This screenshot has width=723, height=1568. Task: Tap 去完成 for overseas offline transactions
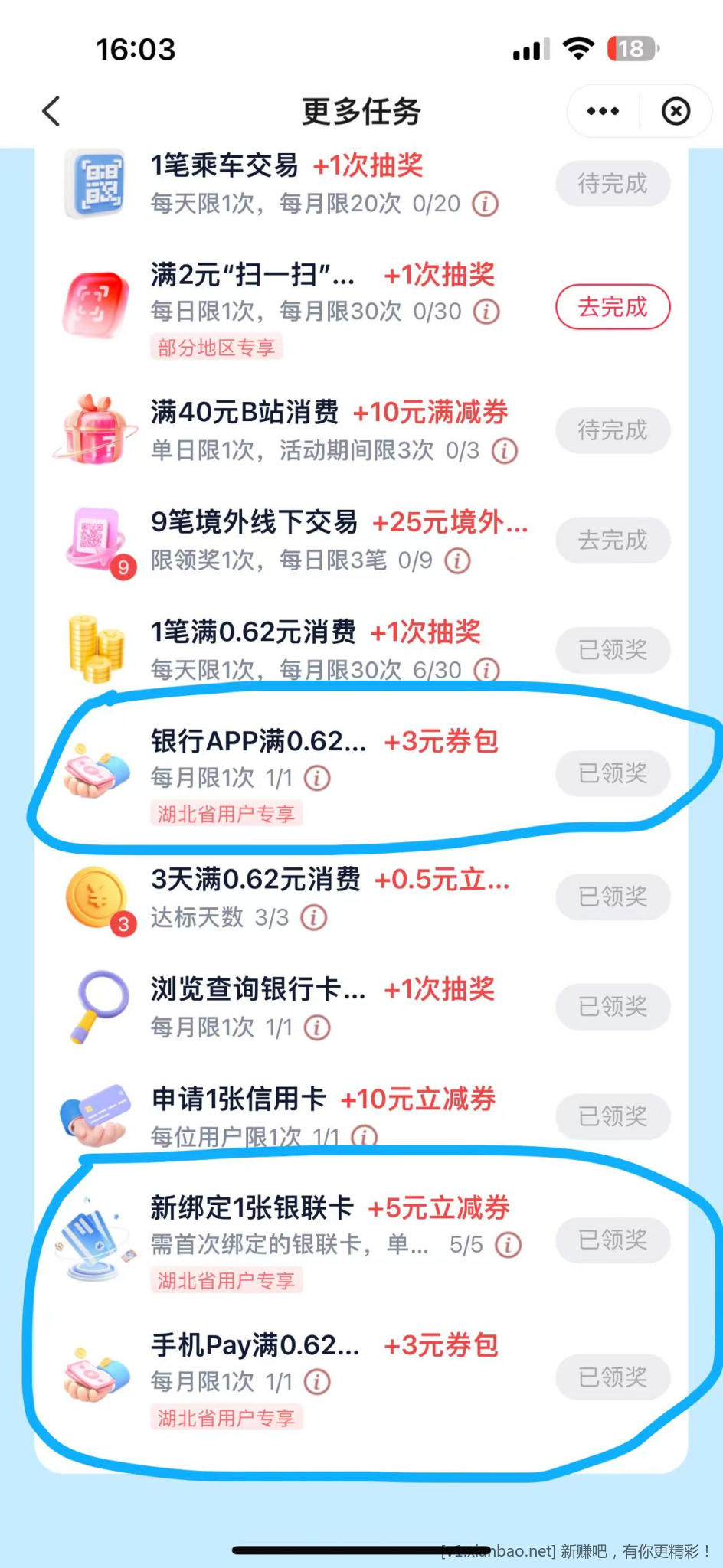coord(612,540)
